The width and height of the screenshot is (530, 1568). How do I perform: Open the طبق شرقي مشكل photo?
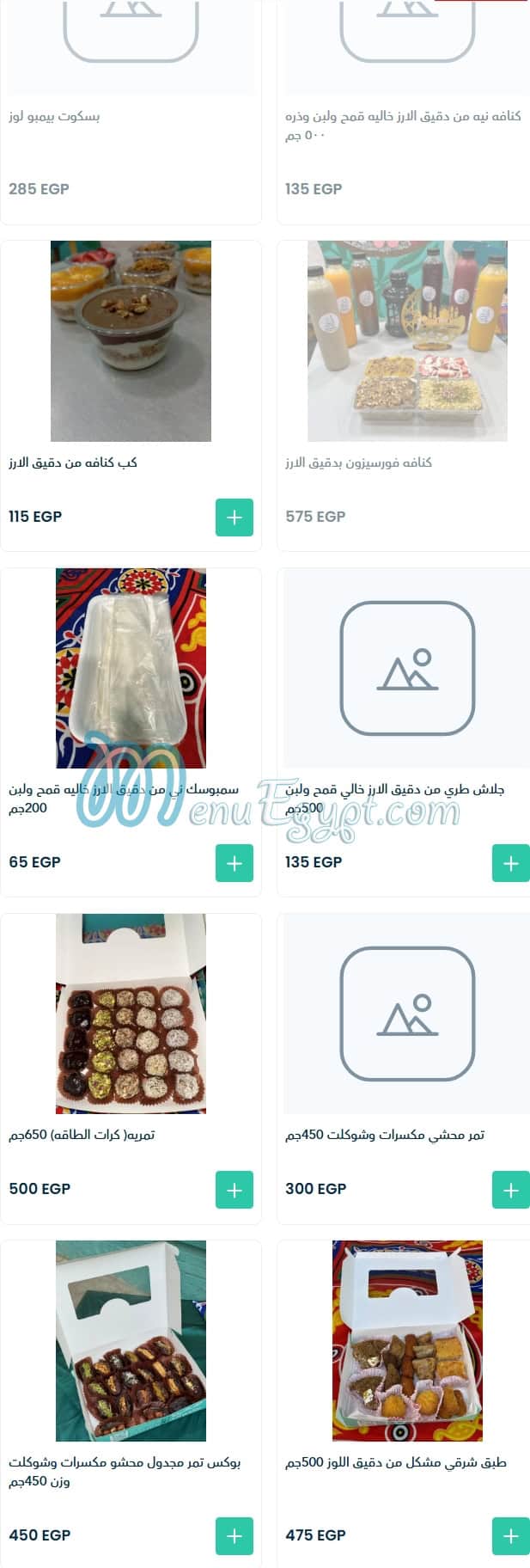point(407,1341)
